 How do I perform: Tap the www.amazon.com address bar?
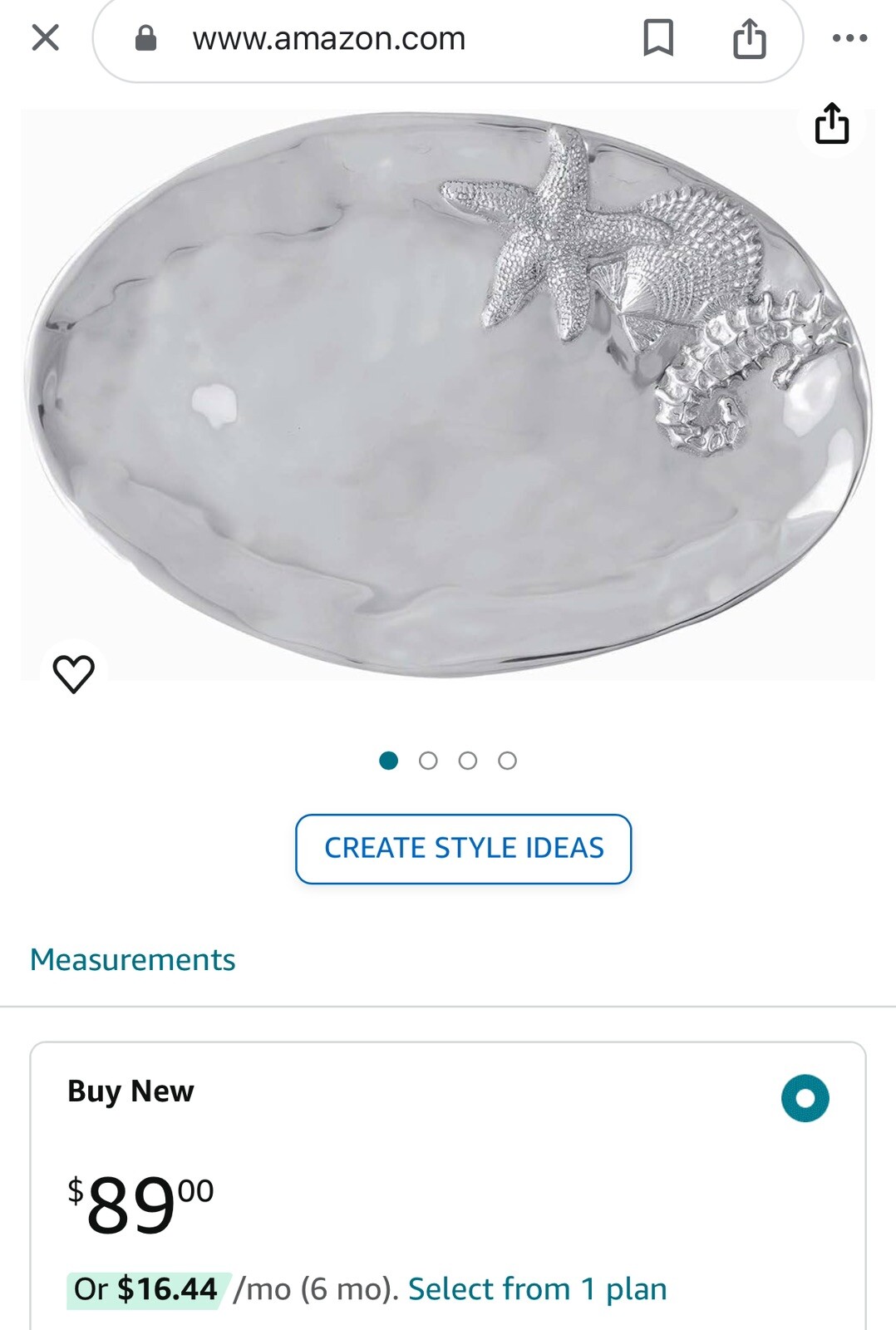click(328, 38)
